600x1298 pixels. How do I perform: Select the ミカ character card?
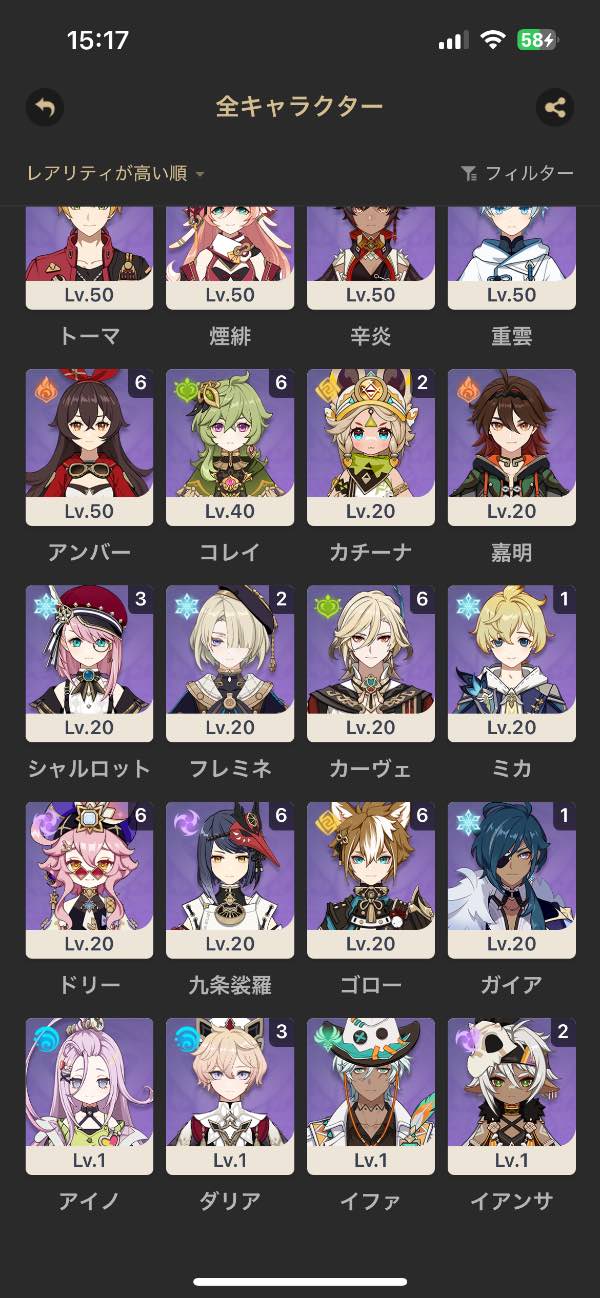tap(512, 663)
